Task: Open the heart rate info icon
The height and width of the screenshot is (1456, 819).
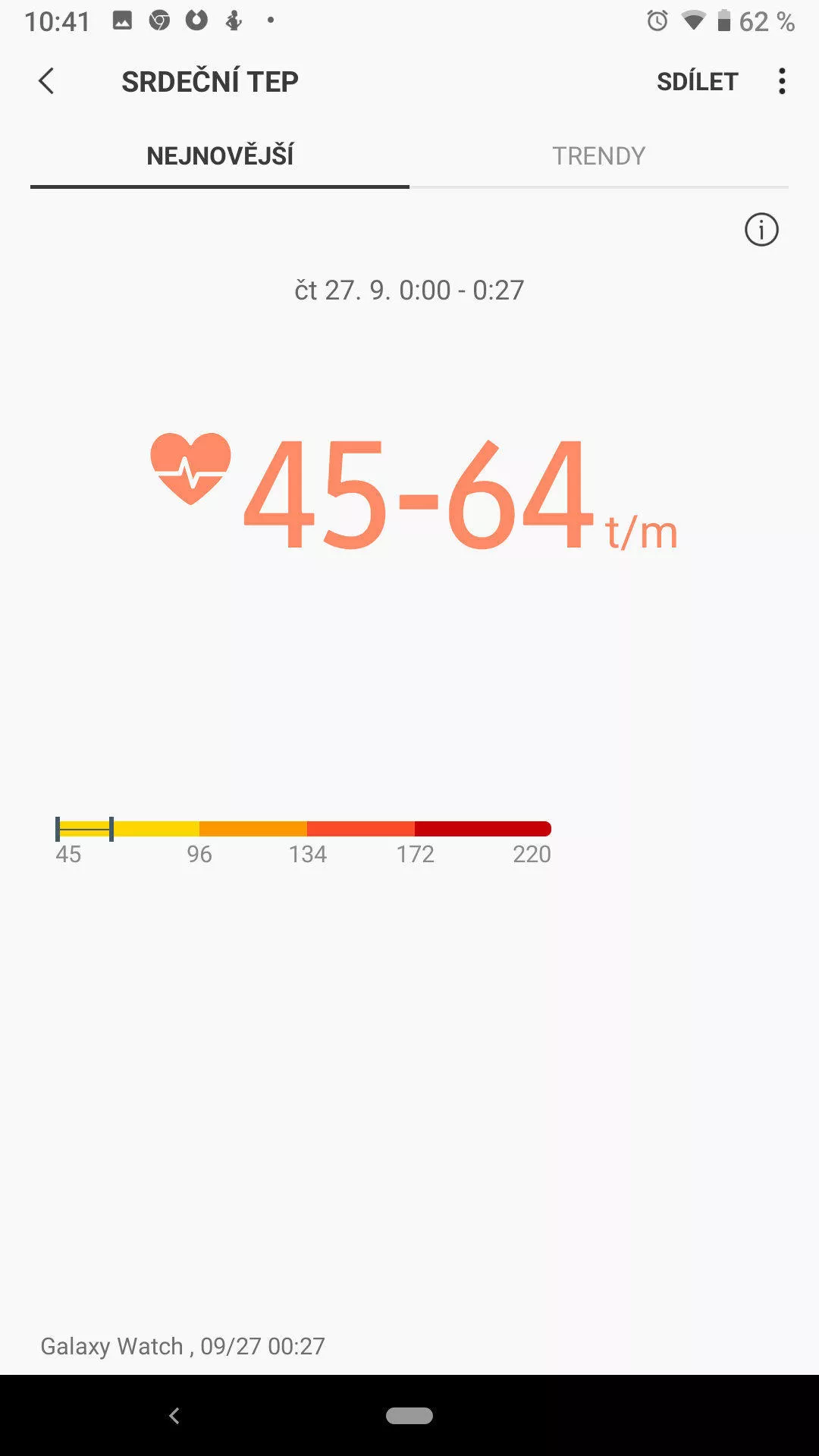Action: (761, 230)
